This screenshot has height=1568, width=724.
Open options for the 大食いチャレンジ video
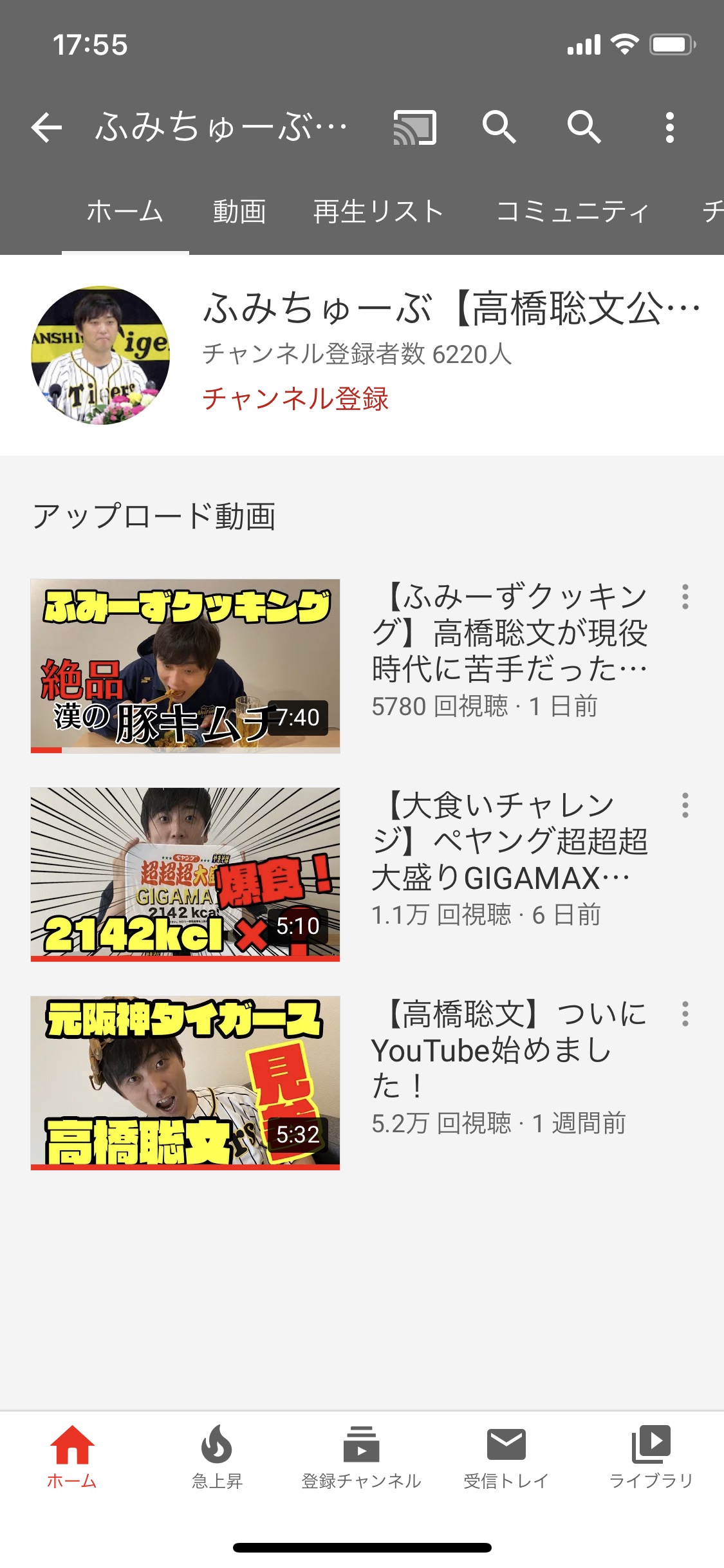(x=685, y=805)
